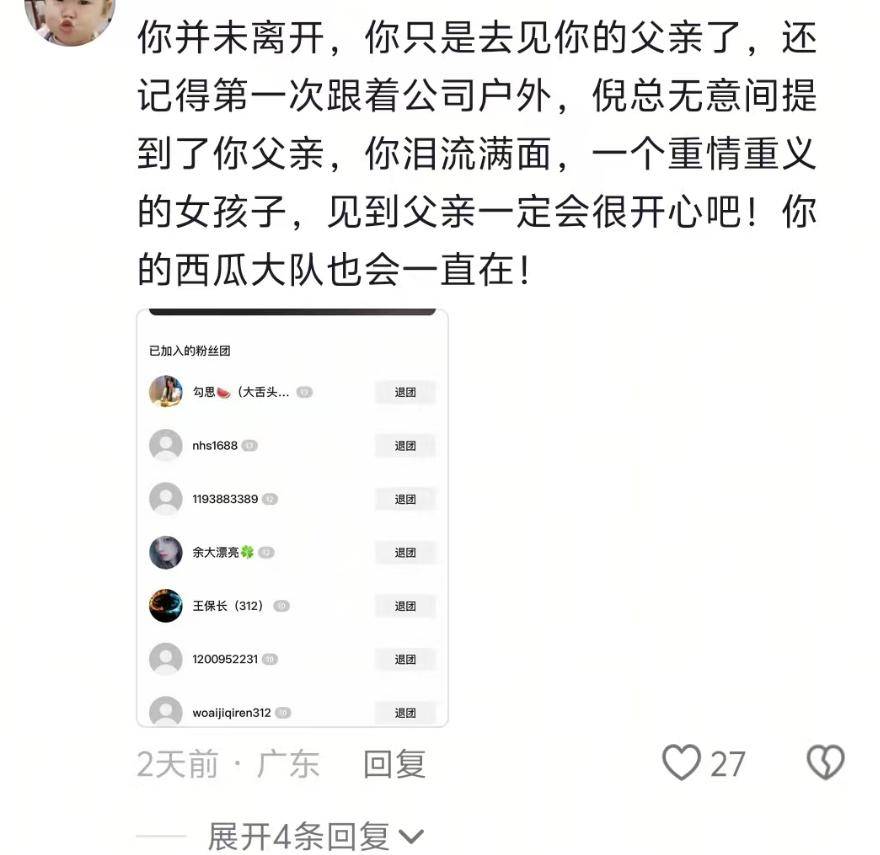Dislike this comment with the broken heart
880x855 pixels.
pos(825,763)
